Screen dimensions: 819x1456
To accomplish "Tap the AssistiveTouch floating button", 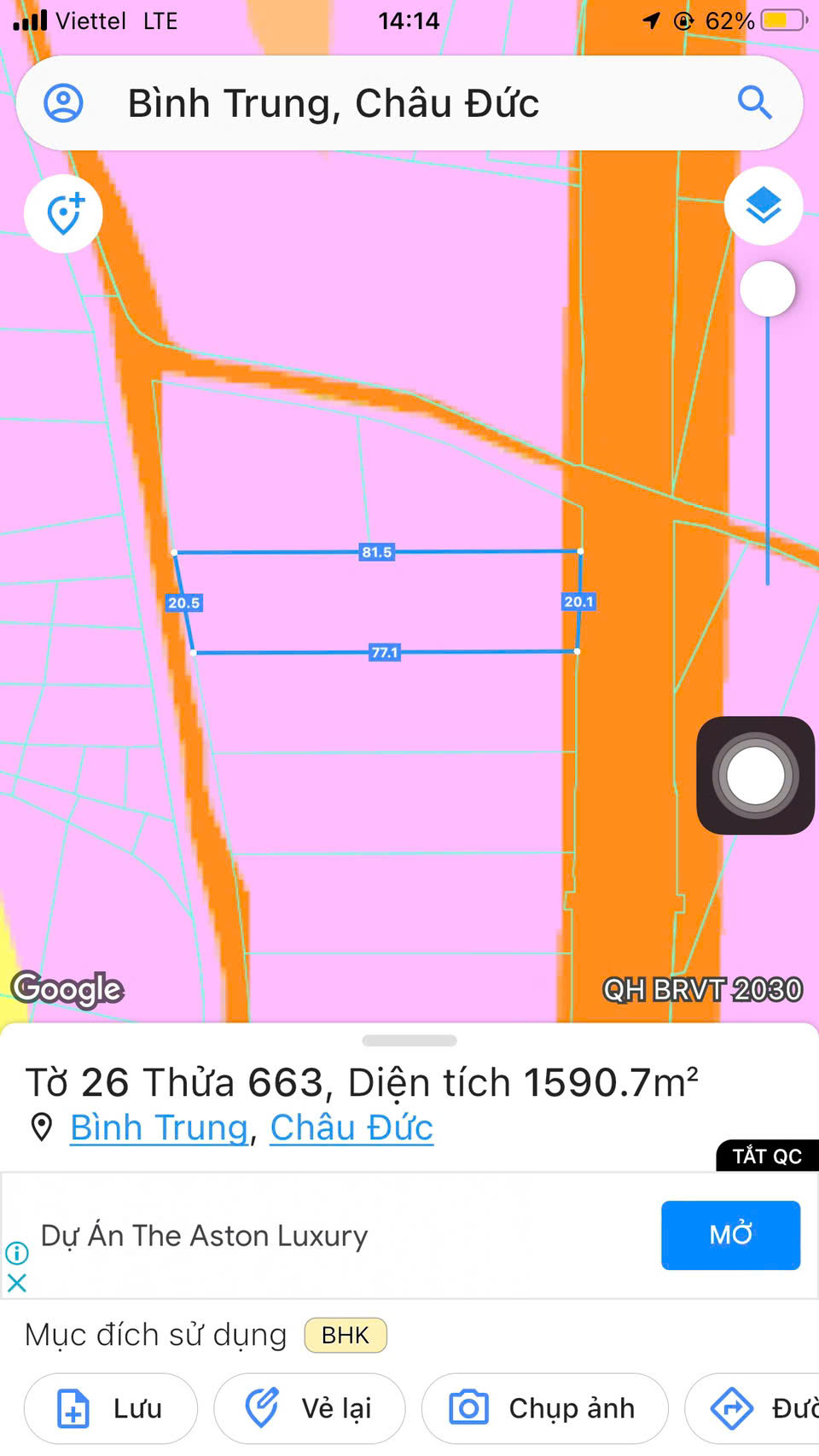I will (755, 775).
